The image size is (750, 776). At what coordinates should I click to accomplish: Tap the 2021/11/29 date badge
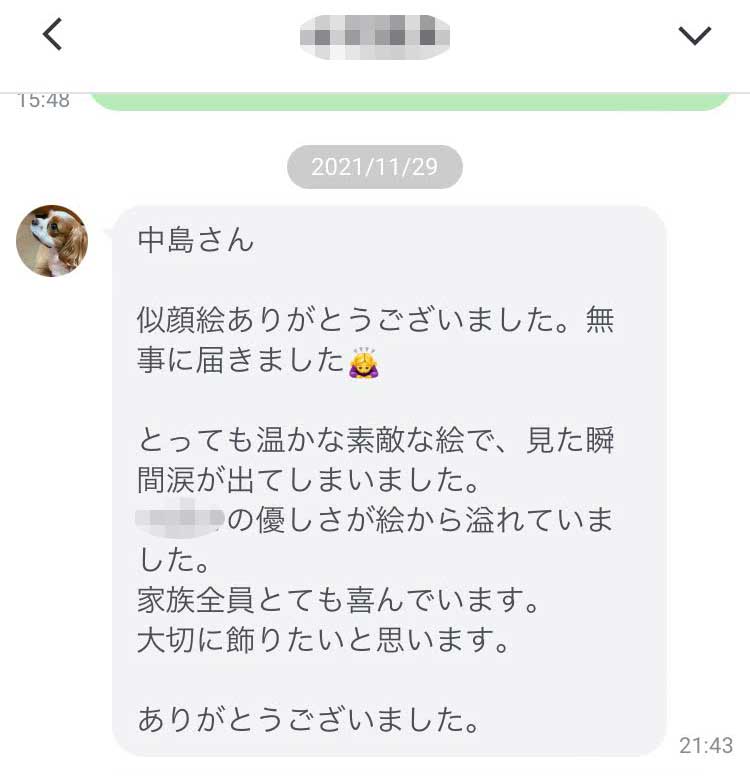coord(373,167)
